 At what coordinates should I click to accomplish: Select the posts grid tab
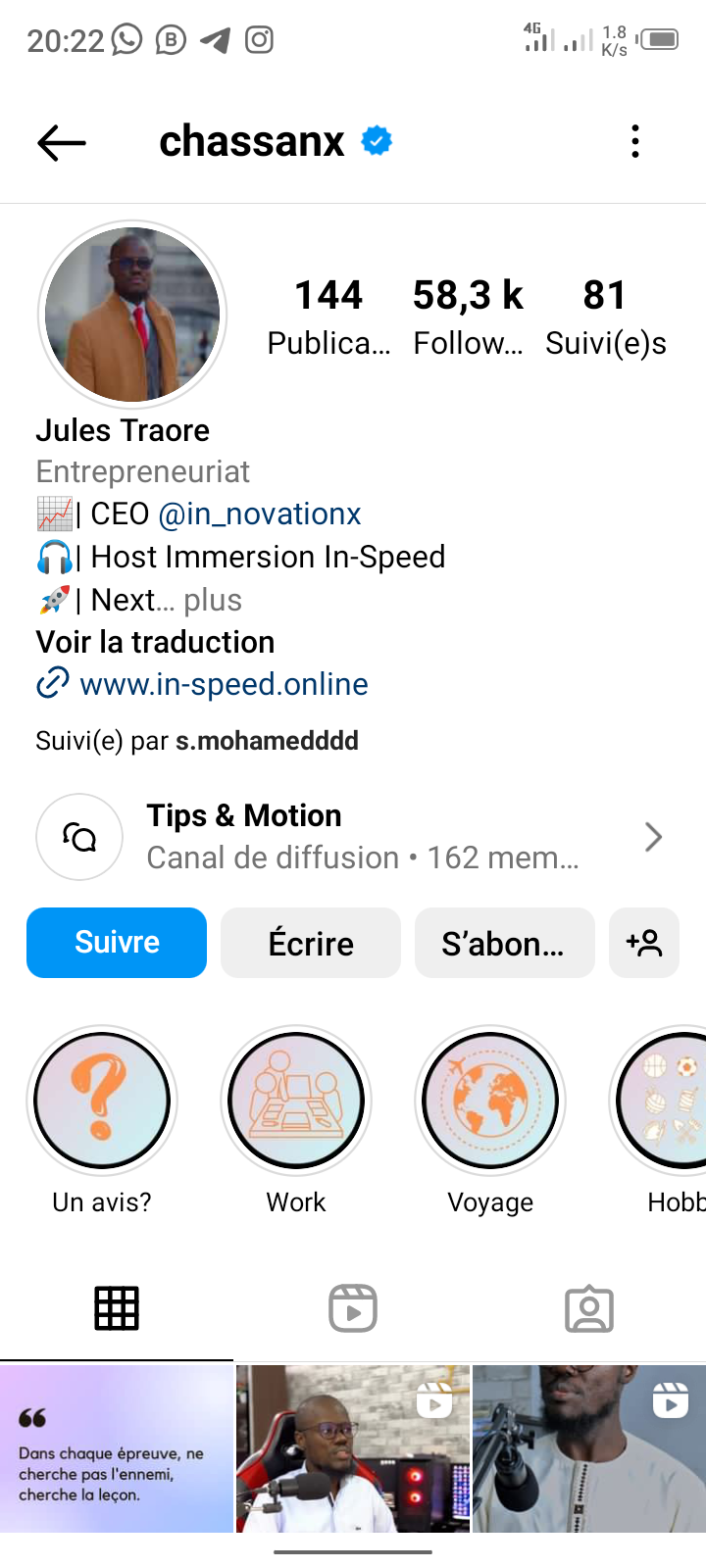[117, 1308]
